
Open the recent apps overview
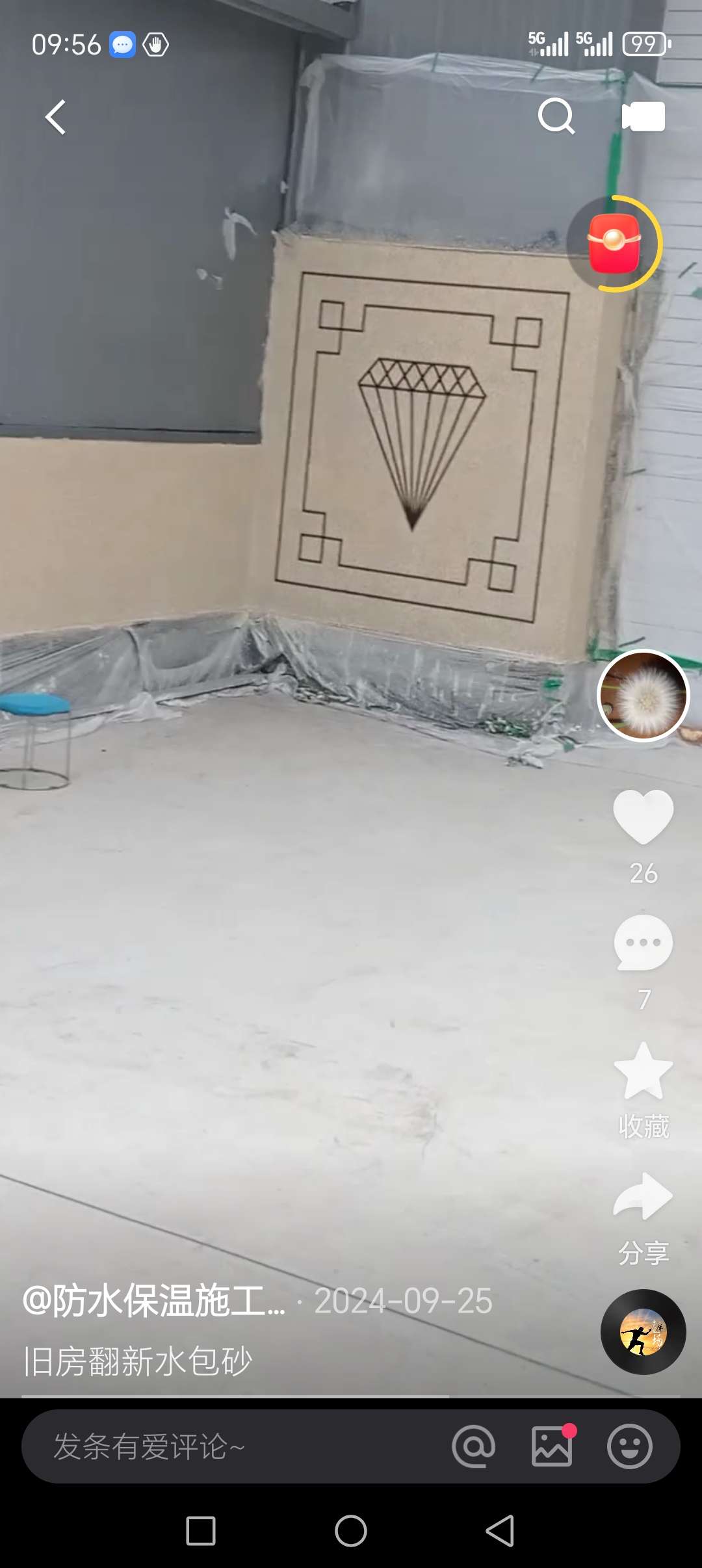[201, 1531]
